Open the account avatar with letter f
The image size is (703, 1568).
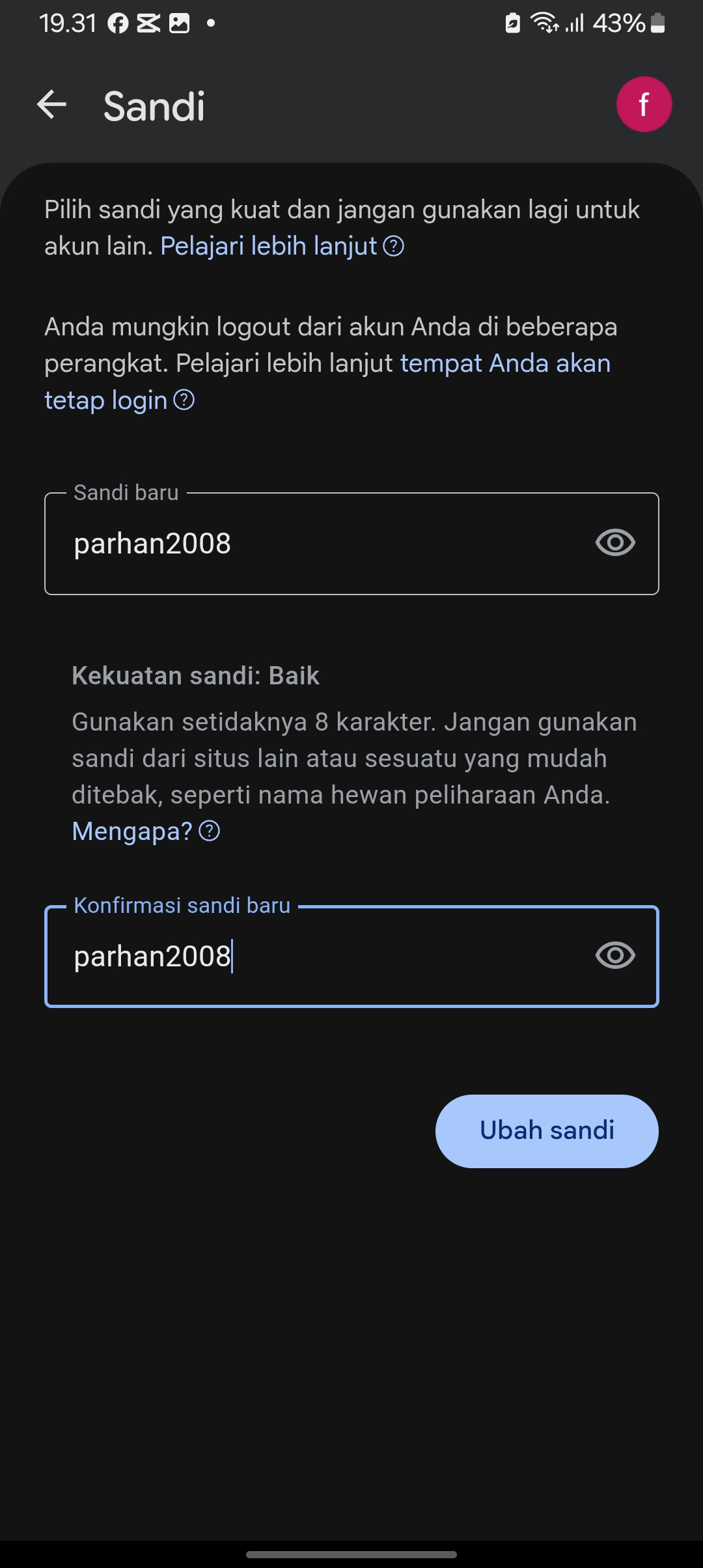tap(644, 105)
